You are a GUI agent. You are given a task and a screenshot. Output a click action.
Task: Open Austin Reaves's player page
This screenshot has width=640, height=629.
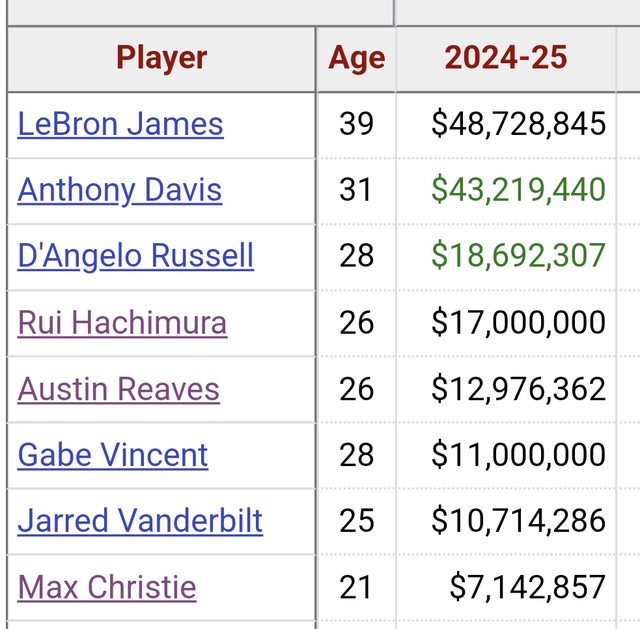(118, 388)
